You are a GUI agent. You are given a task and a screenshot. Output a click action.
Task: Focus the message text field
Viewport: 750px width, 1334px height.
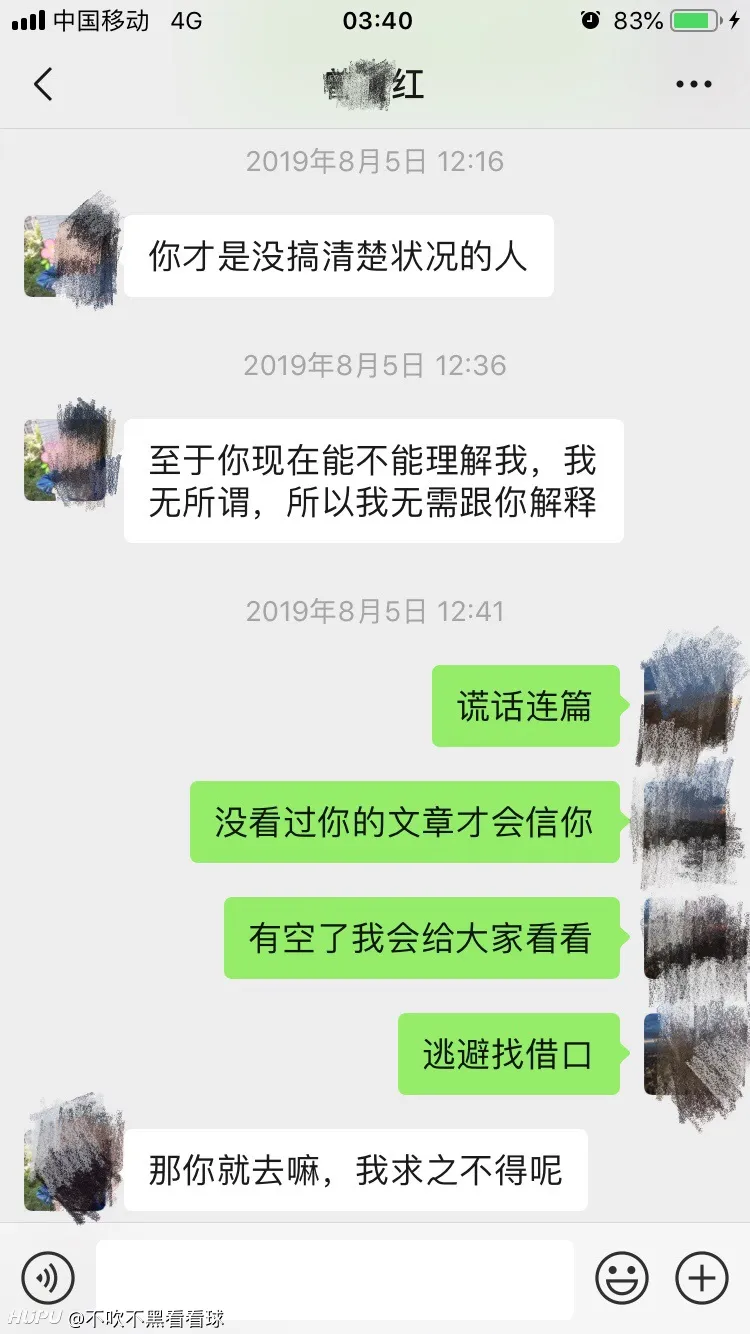(x=335, y=1277)
